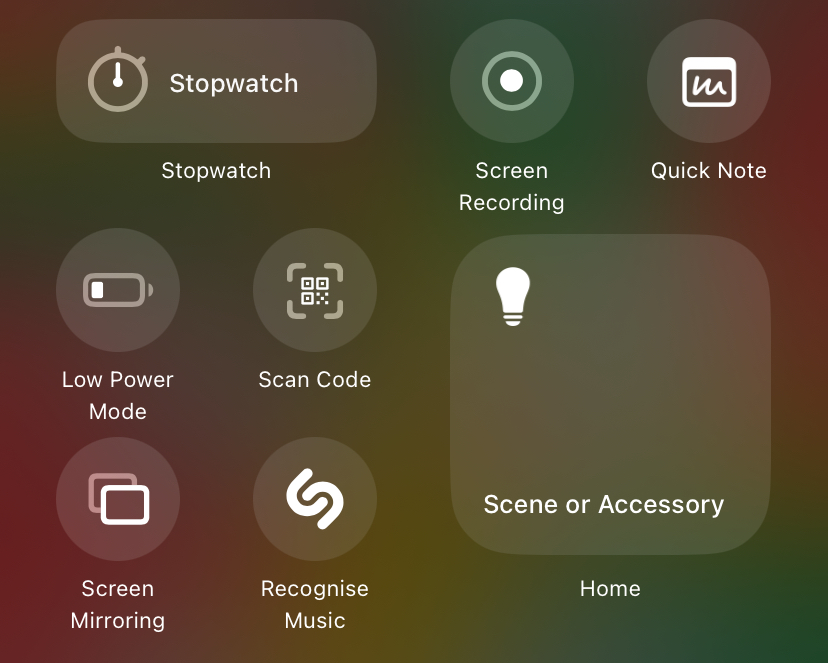Start Screen Recording
This screenshot has width=828, height=663.
[x=512, y=81]
